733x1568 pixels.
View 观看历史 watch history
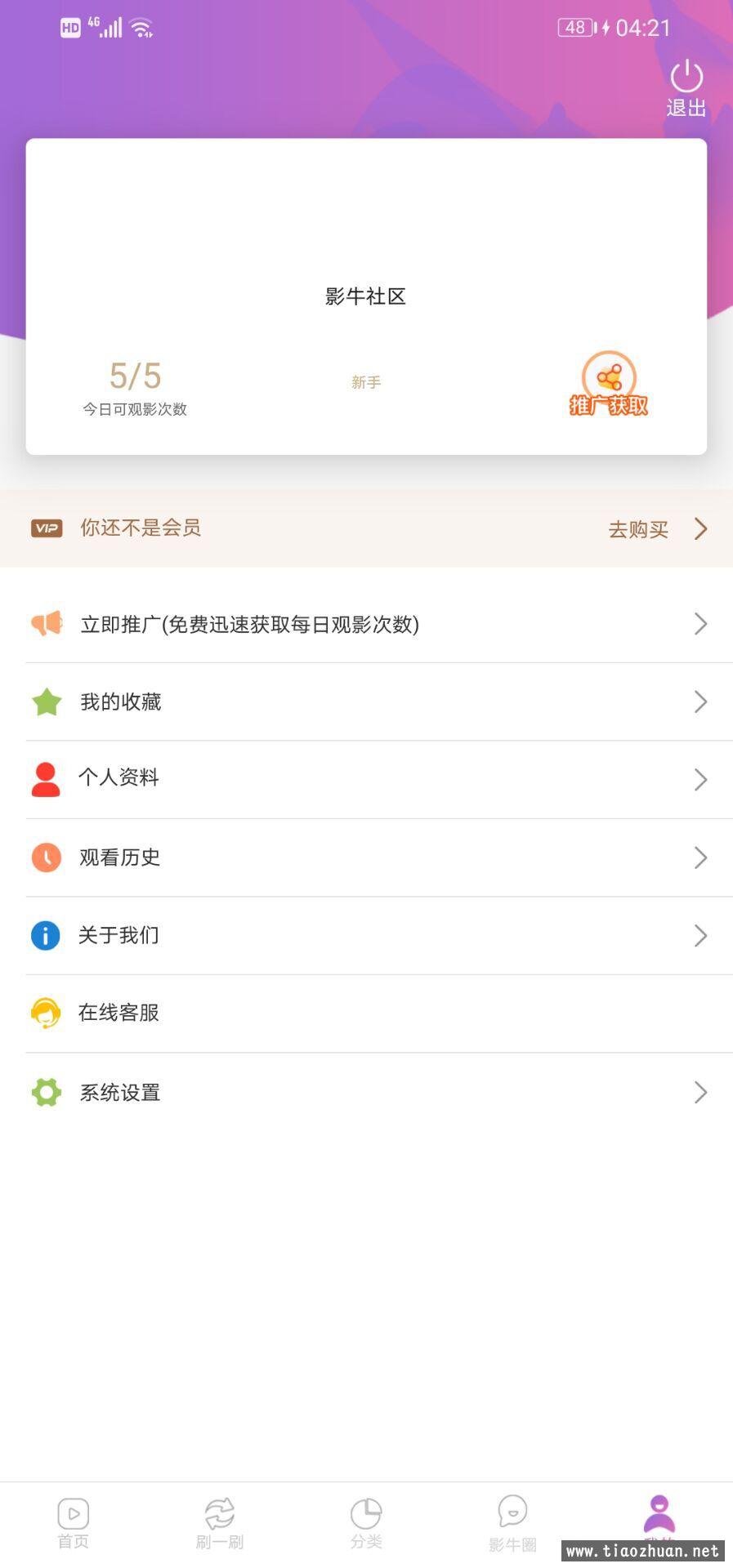click(x=367, y=857)
